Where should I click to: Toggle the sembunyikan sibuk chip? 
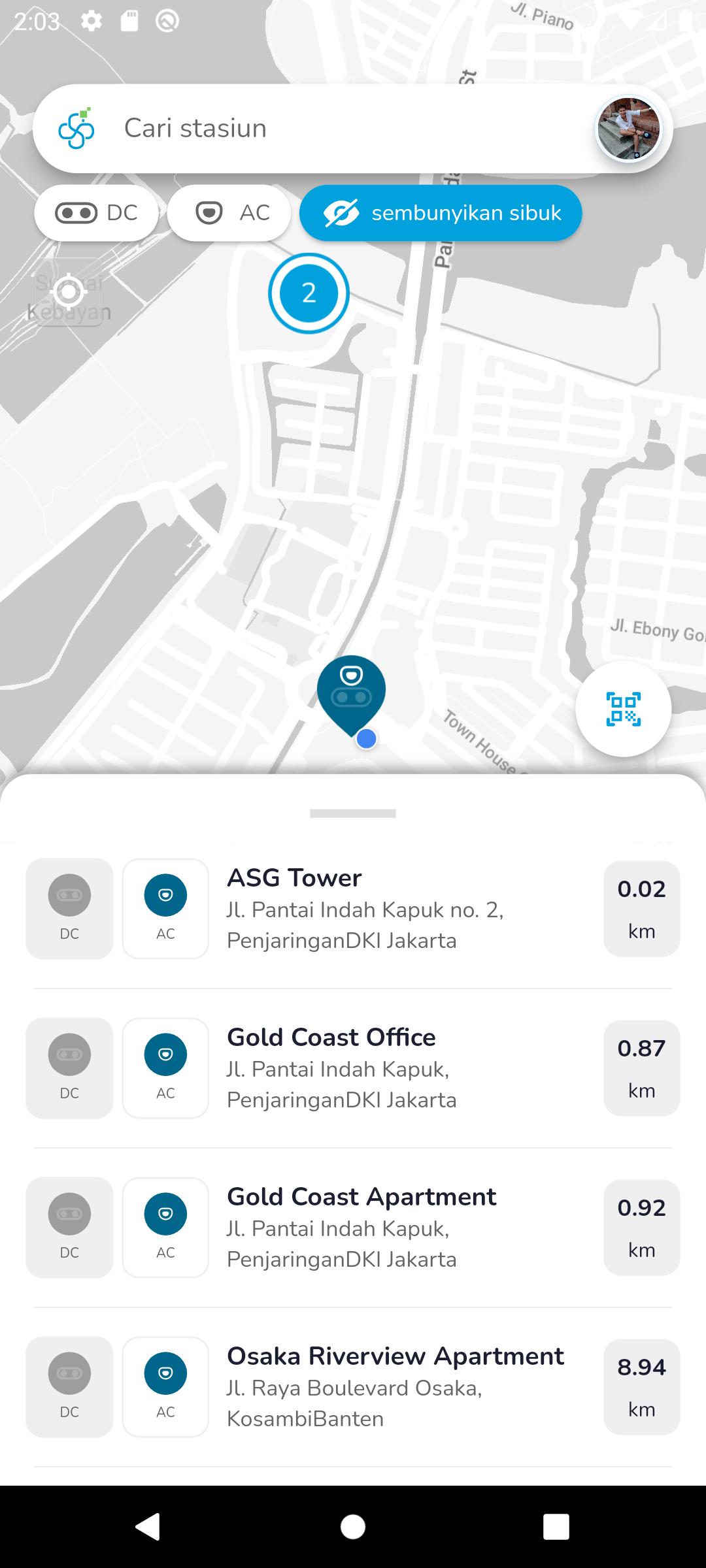(x=441, y=213)
